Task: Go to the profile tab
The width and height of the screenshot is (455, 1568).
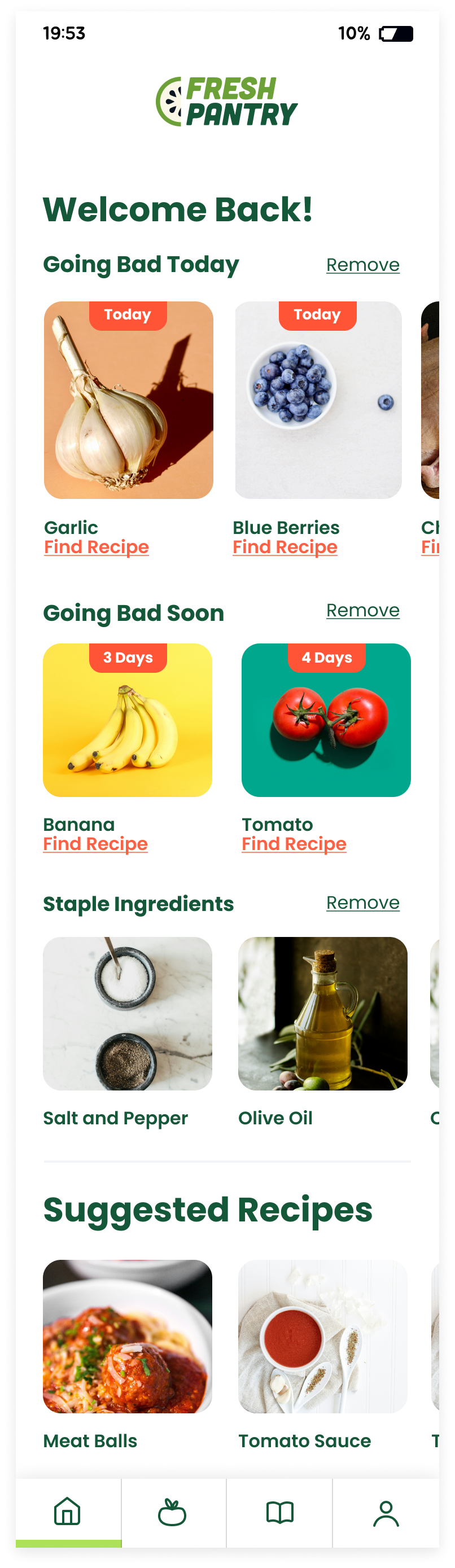Action: click(386, 1511)
